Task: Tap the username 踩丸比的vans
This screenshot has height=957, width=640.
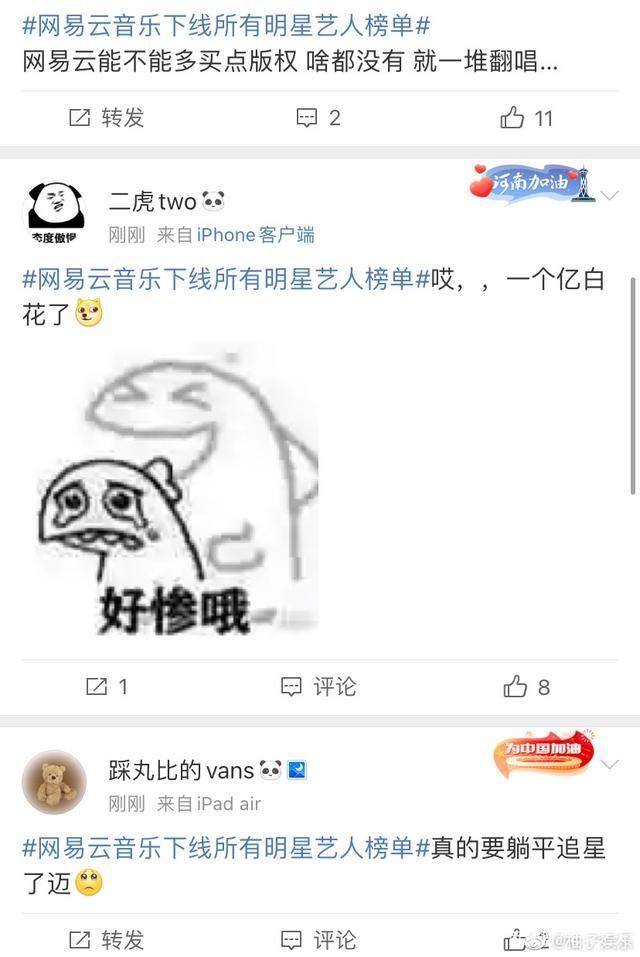Action: coord(181,770)
